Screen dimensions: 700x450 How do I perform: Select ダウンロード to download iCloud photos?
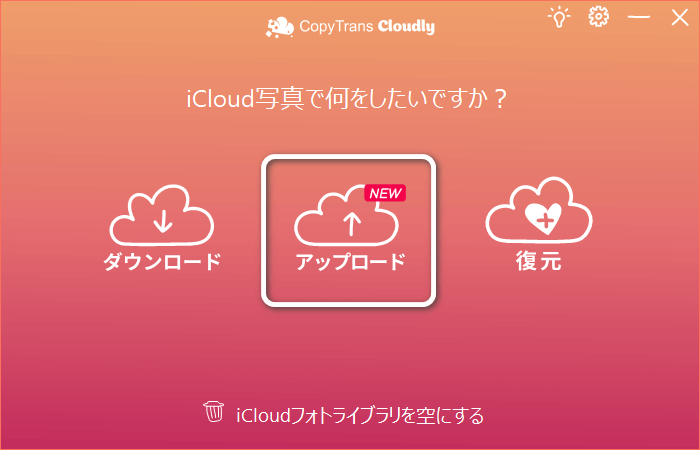point(162,230)
